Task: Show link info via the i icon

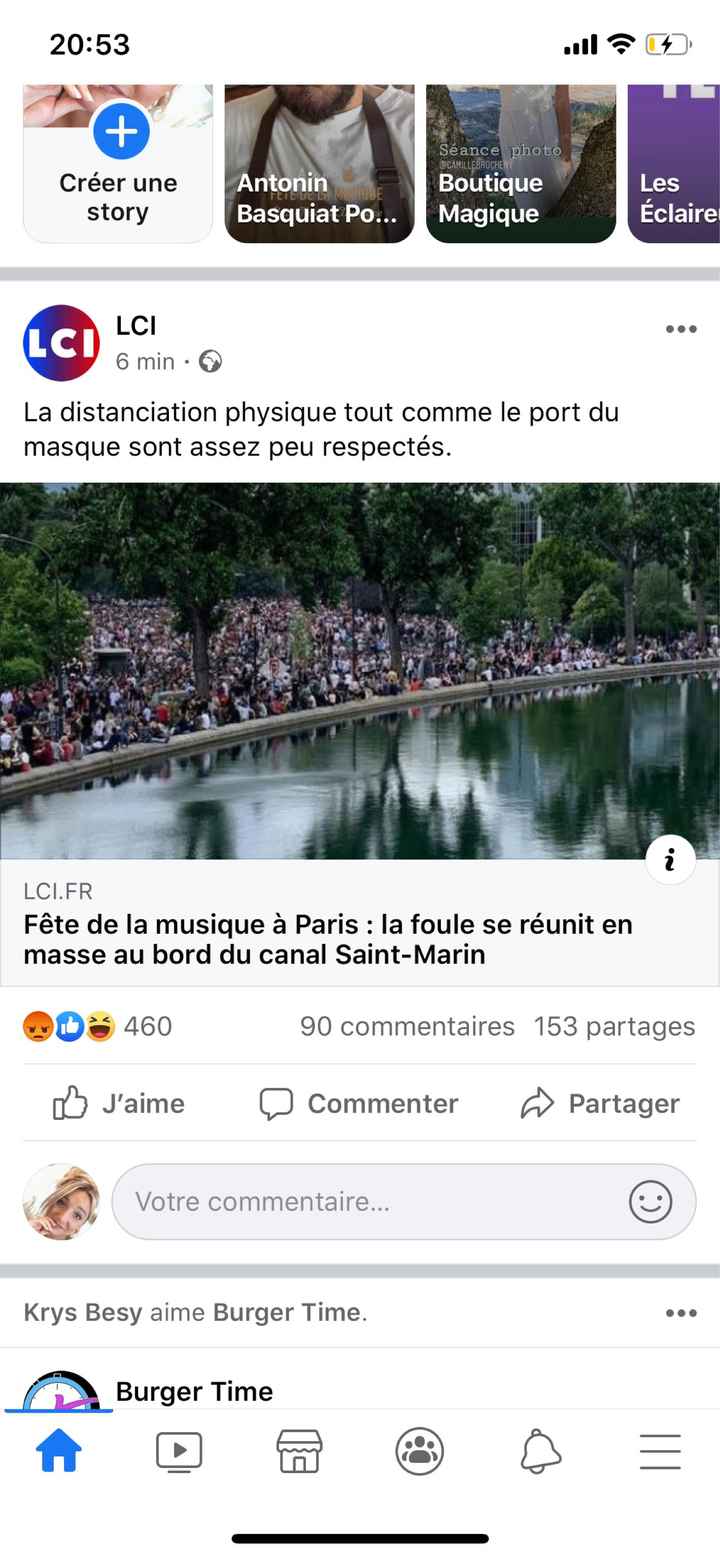Action: (x=670, y=860)
